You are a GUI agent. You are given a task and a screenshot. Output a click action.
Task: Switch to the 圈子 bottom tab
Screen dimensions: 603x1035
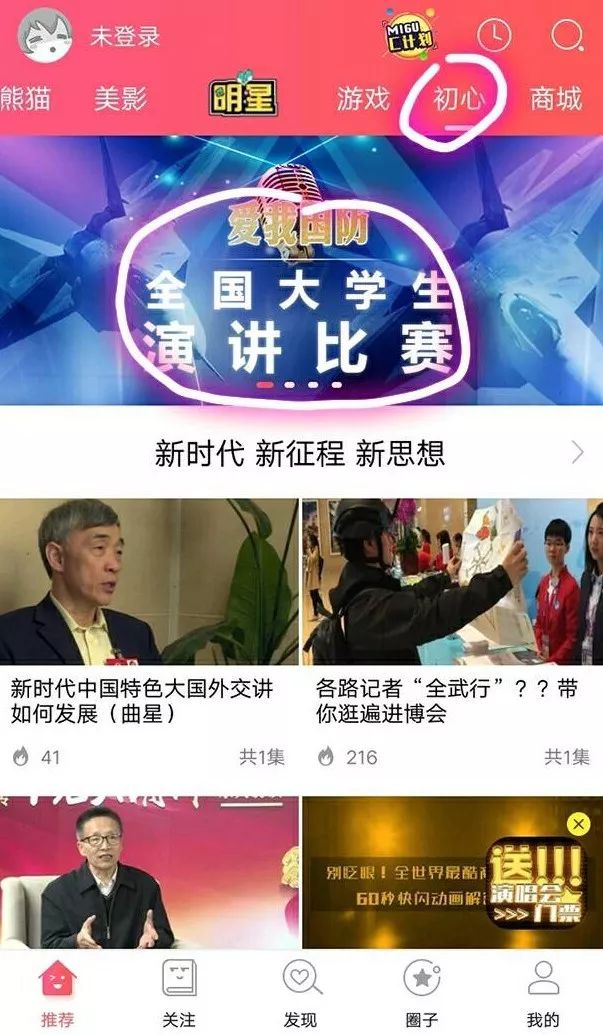[x=422, y=994]
